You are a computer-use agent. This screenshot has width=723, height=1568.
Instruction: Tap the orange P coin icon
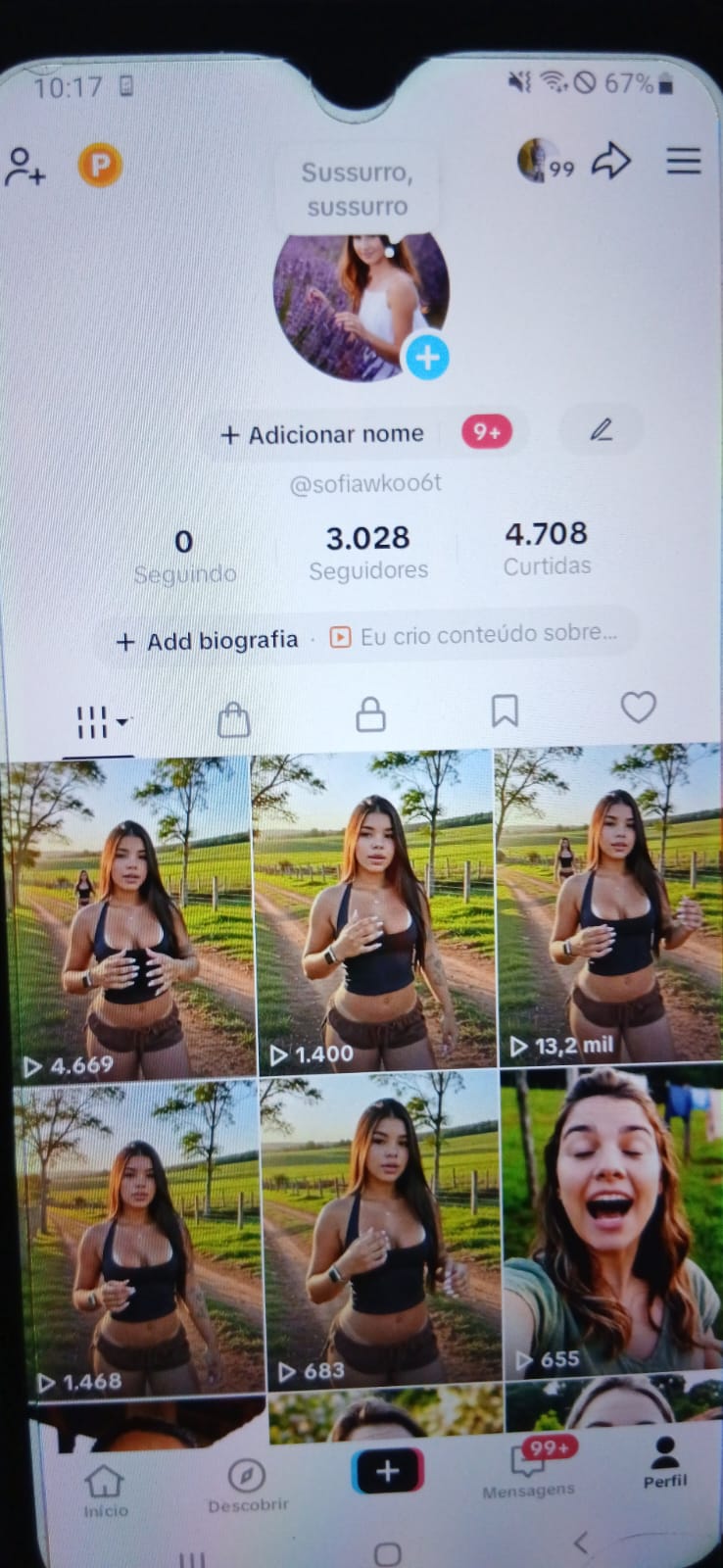(x=100, y=165)
